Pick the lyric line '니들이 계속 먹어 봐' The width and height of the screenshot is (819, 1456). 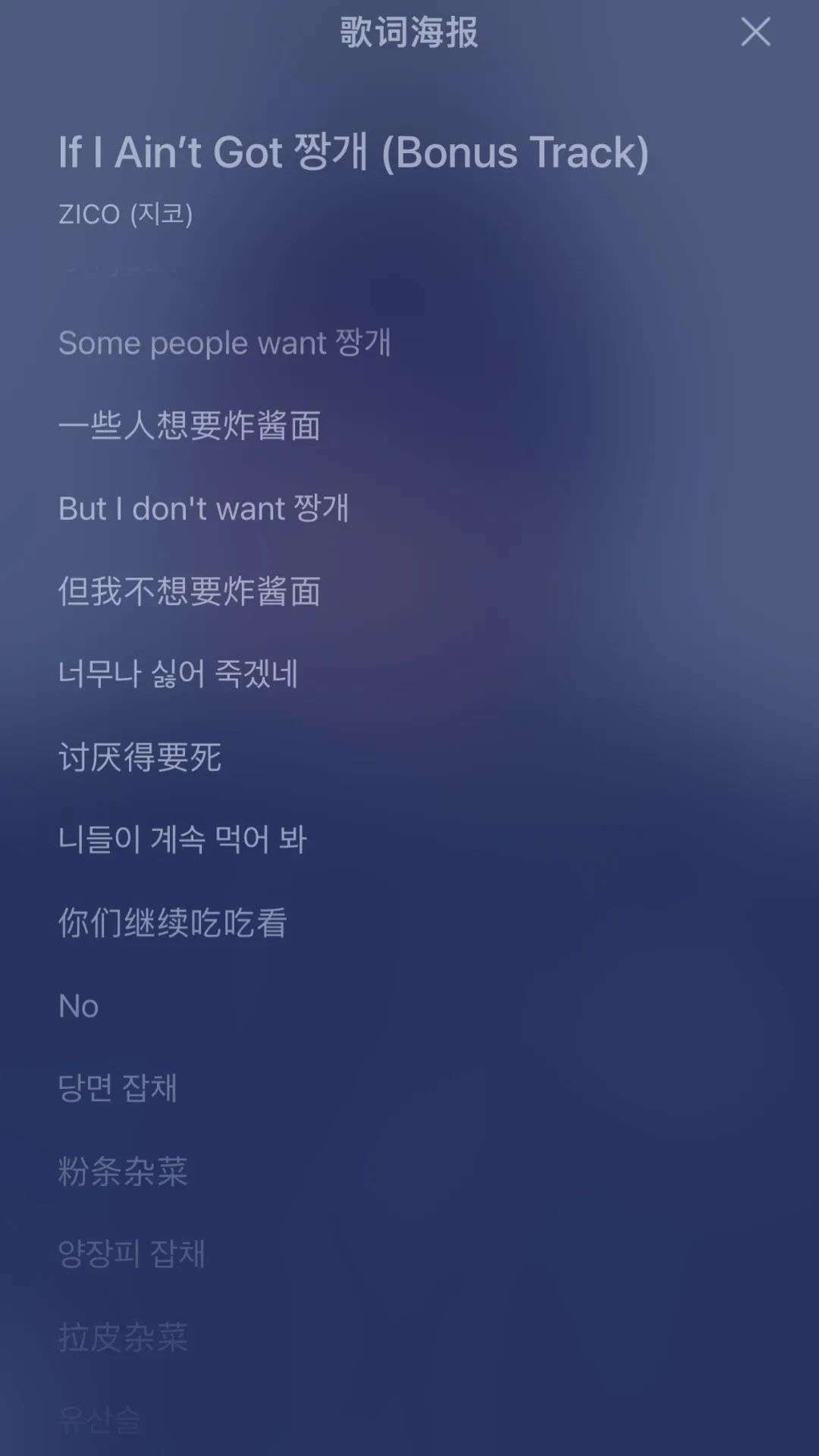click(x=182, y=839)
